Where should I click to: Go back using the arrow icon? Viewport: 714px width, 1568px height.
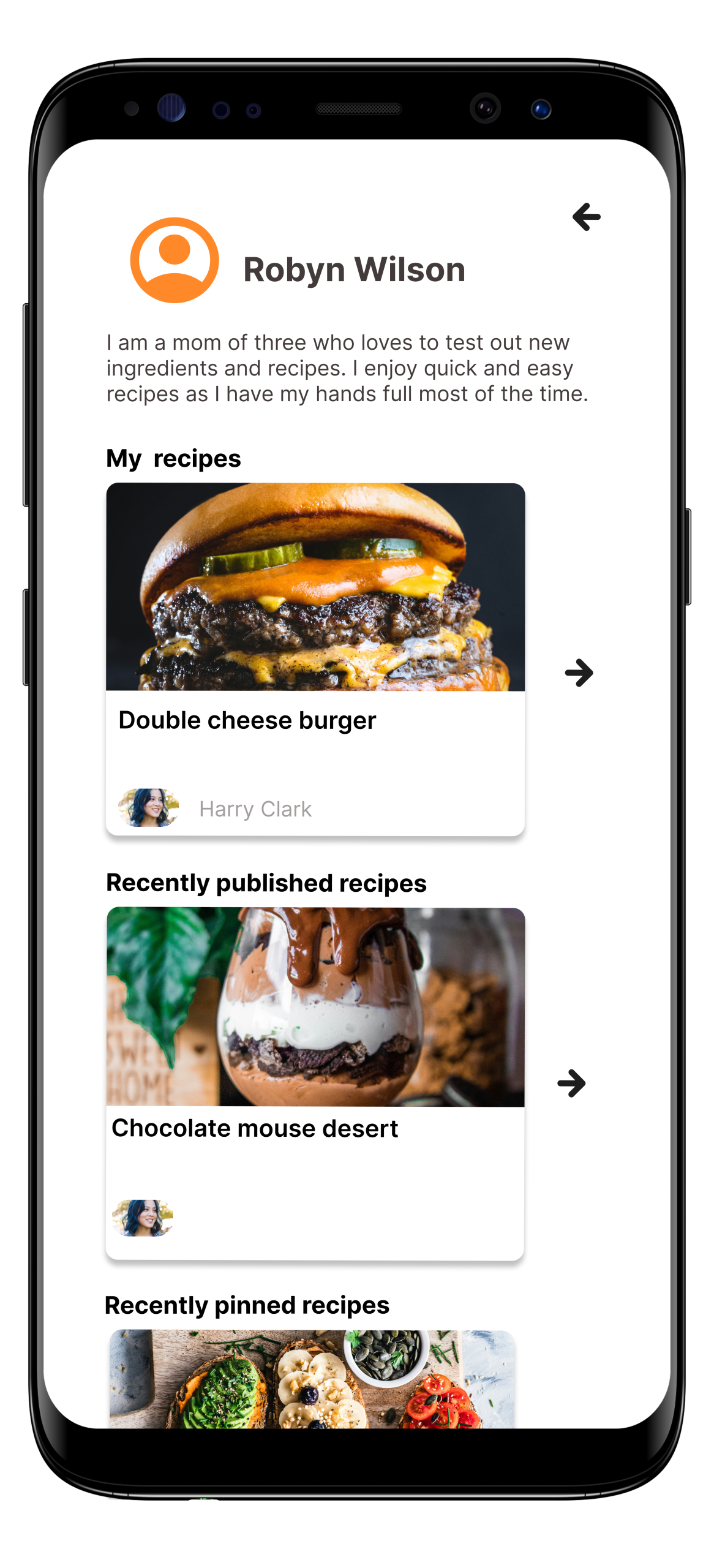tap(586, 217)
